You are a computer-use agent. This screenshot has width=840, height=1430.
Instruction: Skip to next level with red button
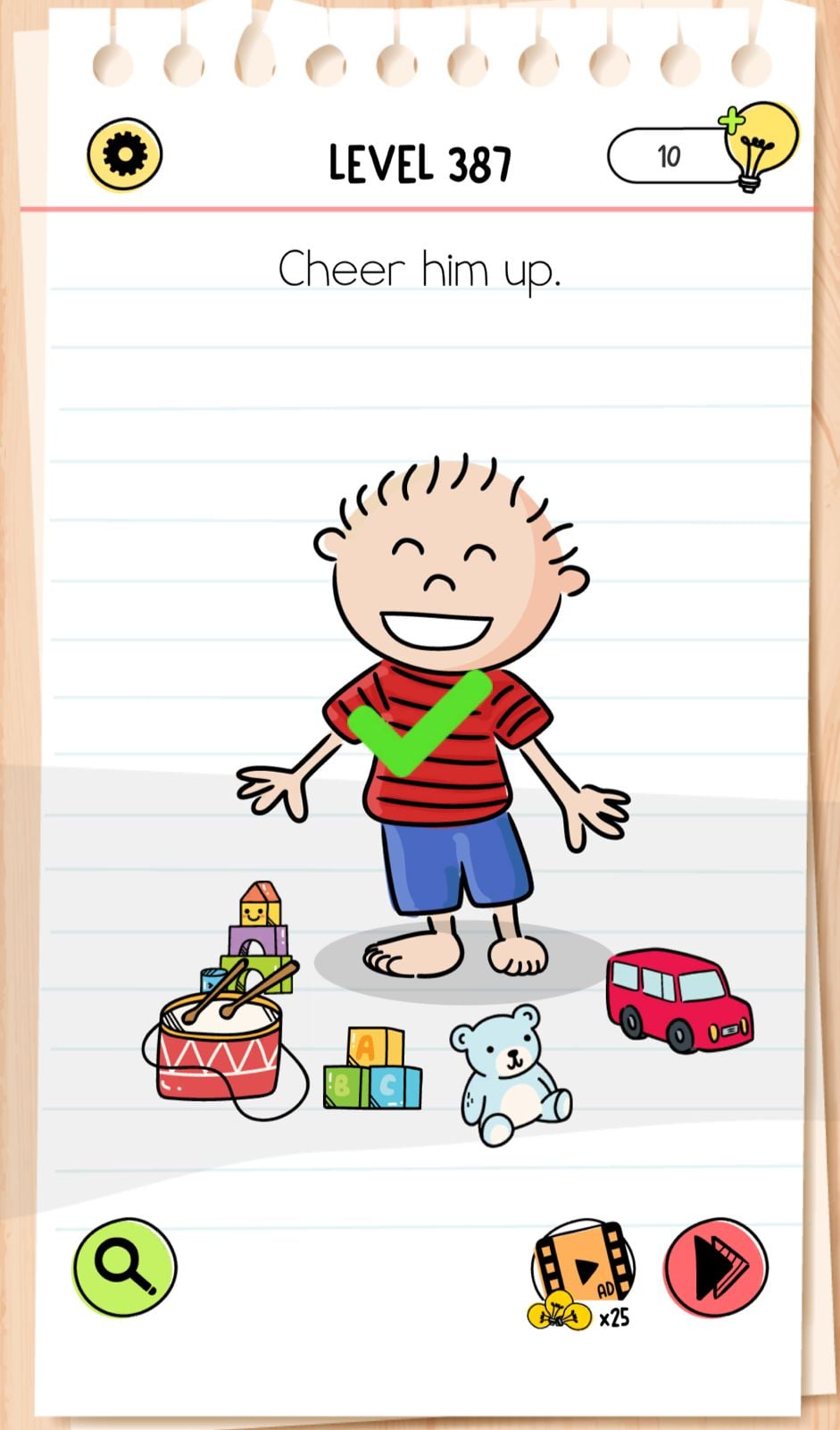(x=716, y=1267)
